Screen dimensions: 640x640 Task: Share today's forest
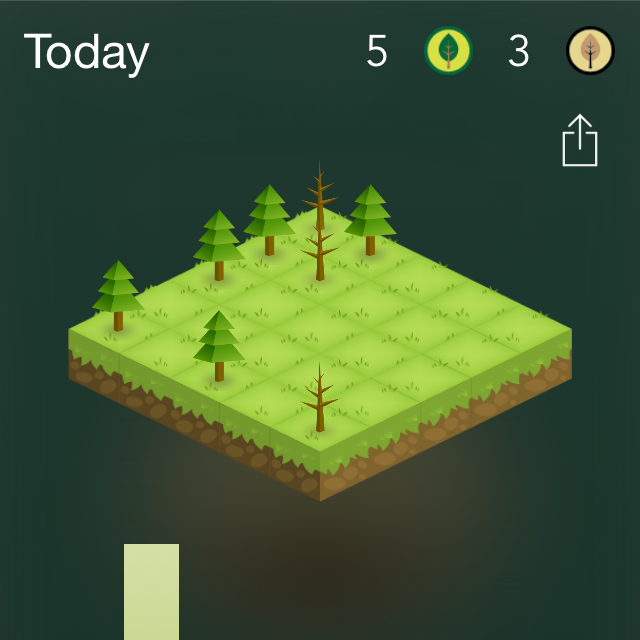[579, 141]
